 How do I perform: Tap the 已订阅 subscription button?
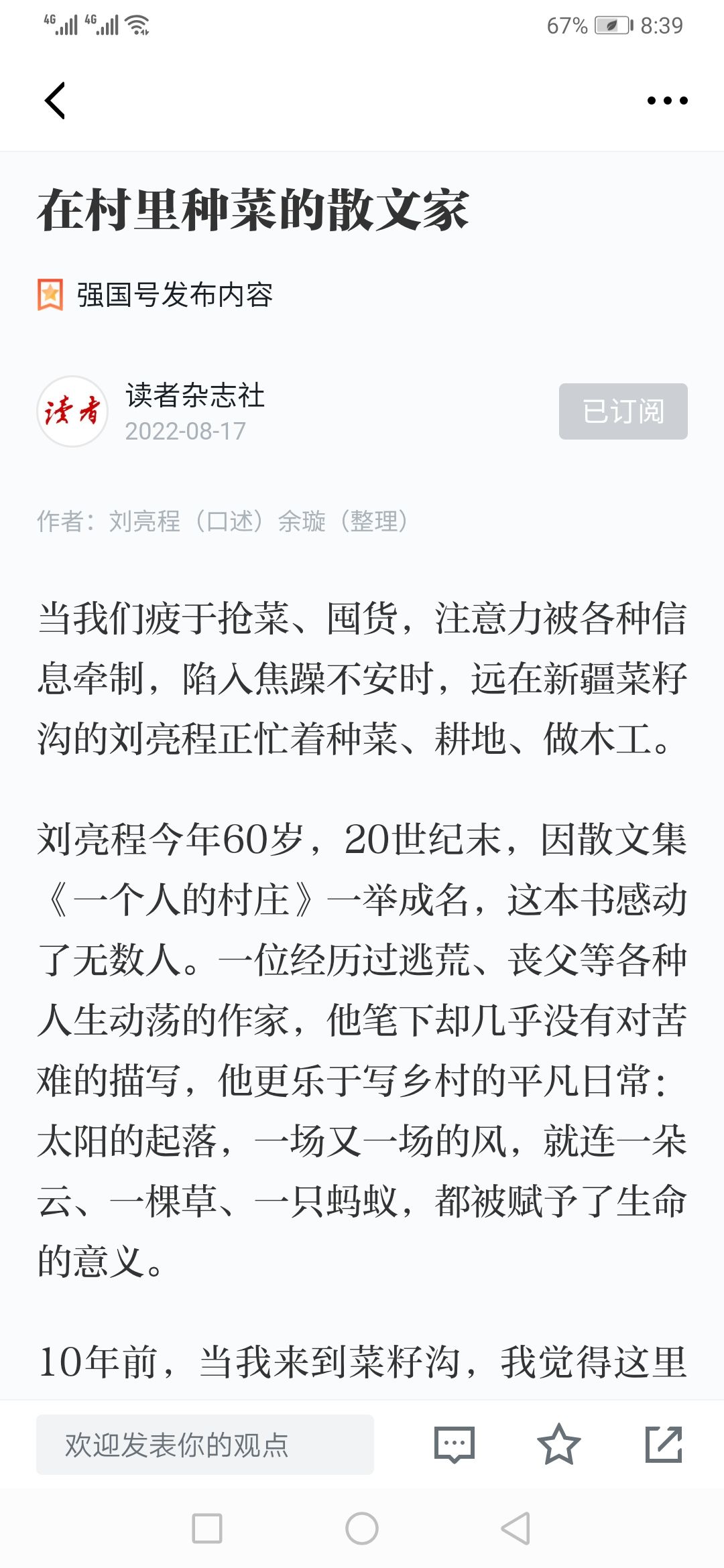623,411
